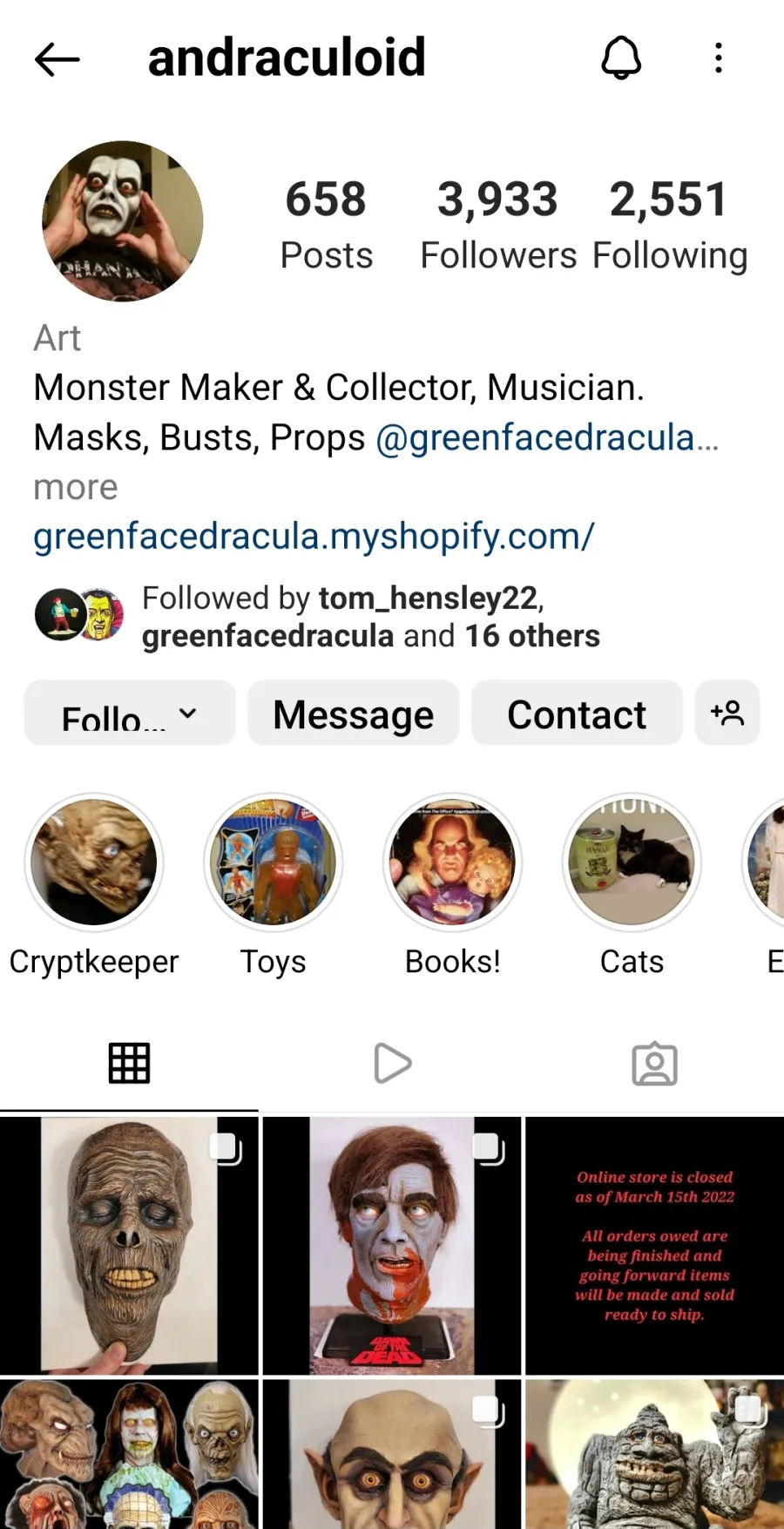Go back using the top arrow
Screen dimensions: 784x1529
(57, 59)
